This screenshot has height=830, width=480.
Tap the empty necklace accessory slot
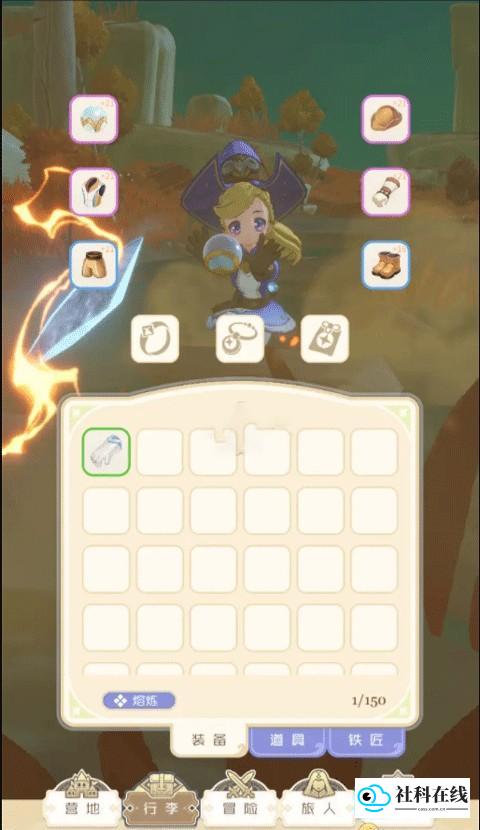click(x=240, y=339)
